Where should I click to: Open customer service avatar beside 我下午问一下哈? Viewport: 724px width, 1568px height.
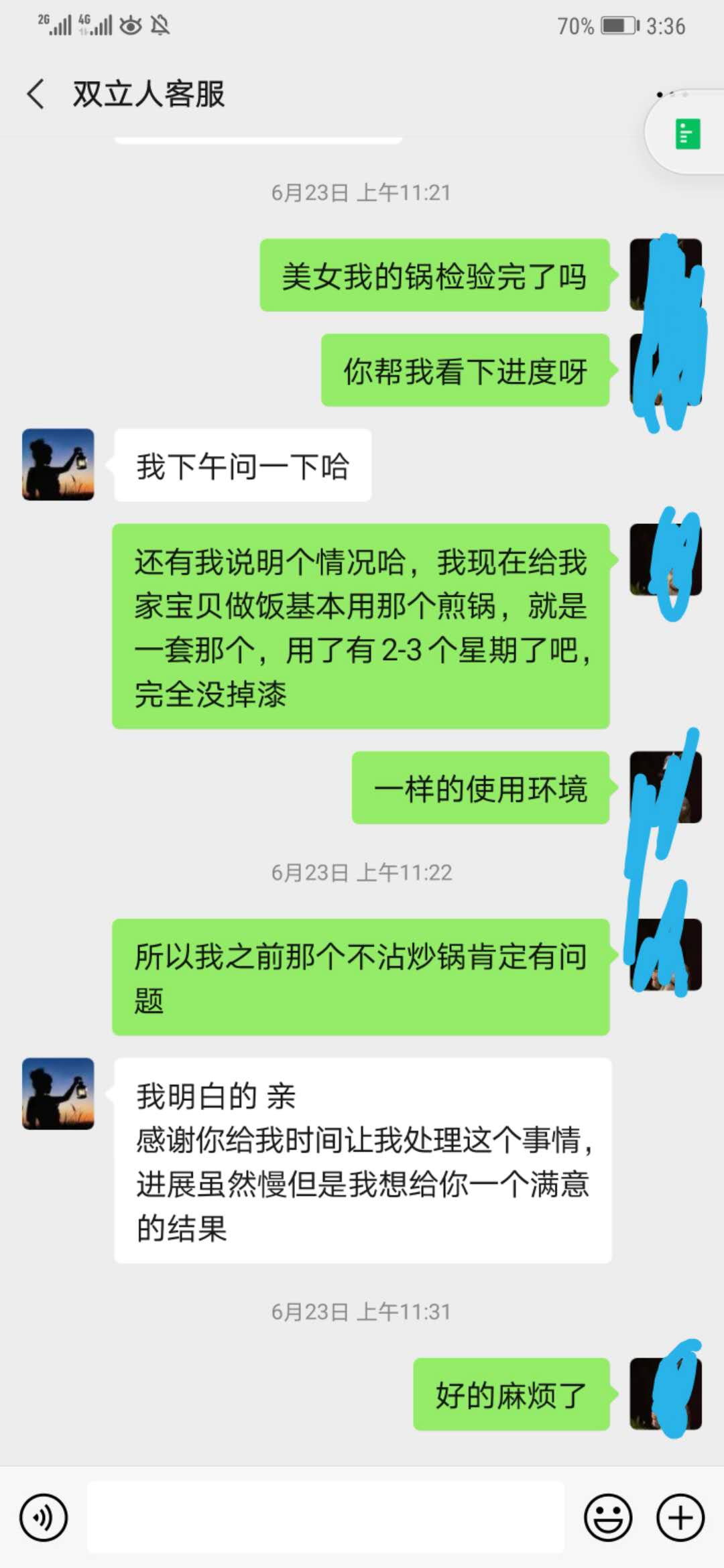[58, 464]
